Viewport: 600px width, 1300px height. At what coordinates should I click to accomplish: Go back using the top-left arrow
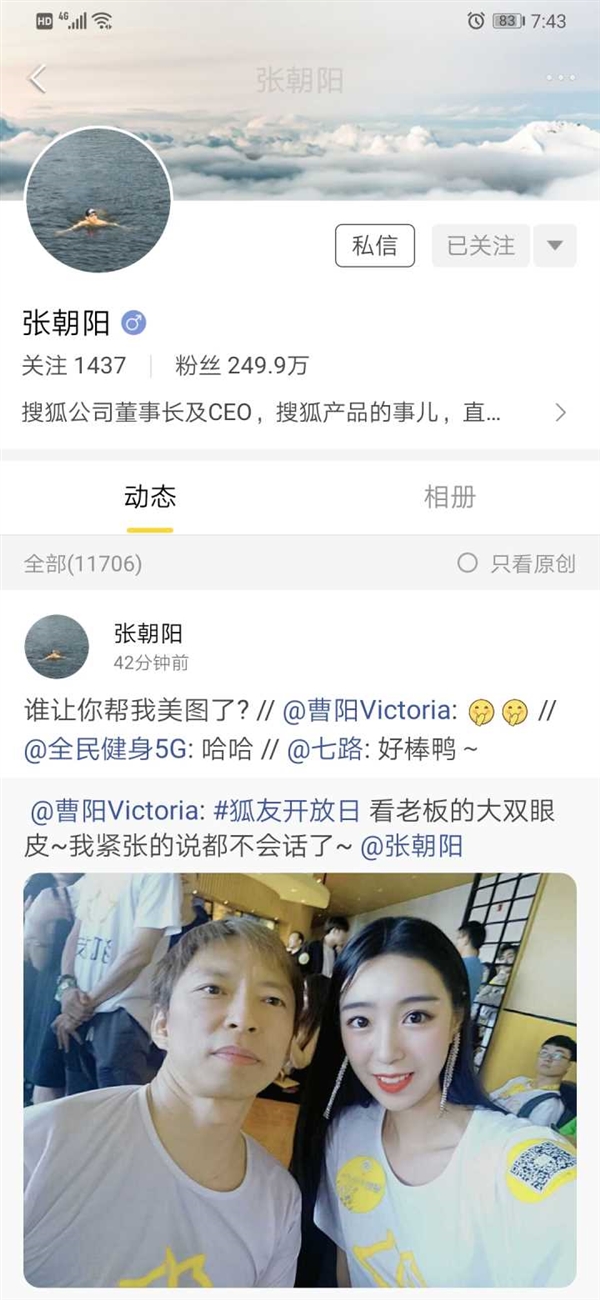(38, 79)
